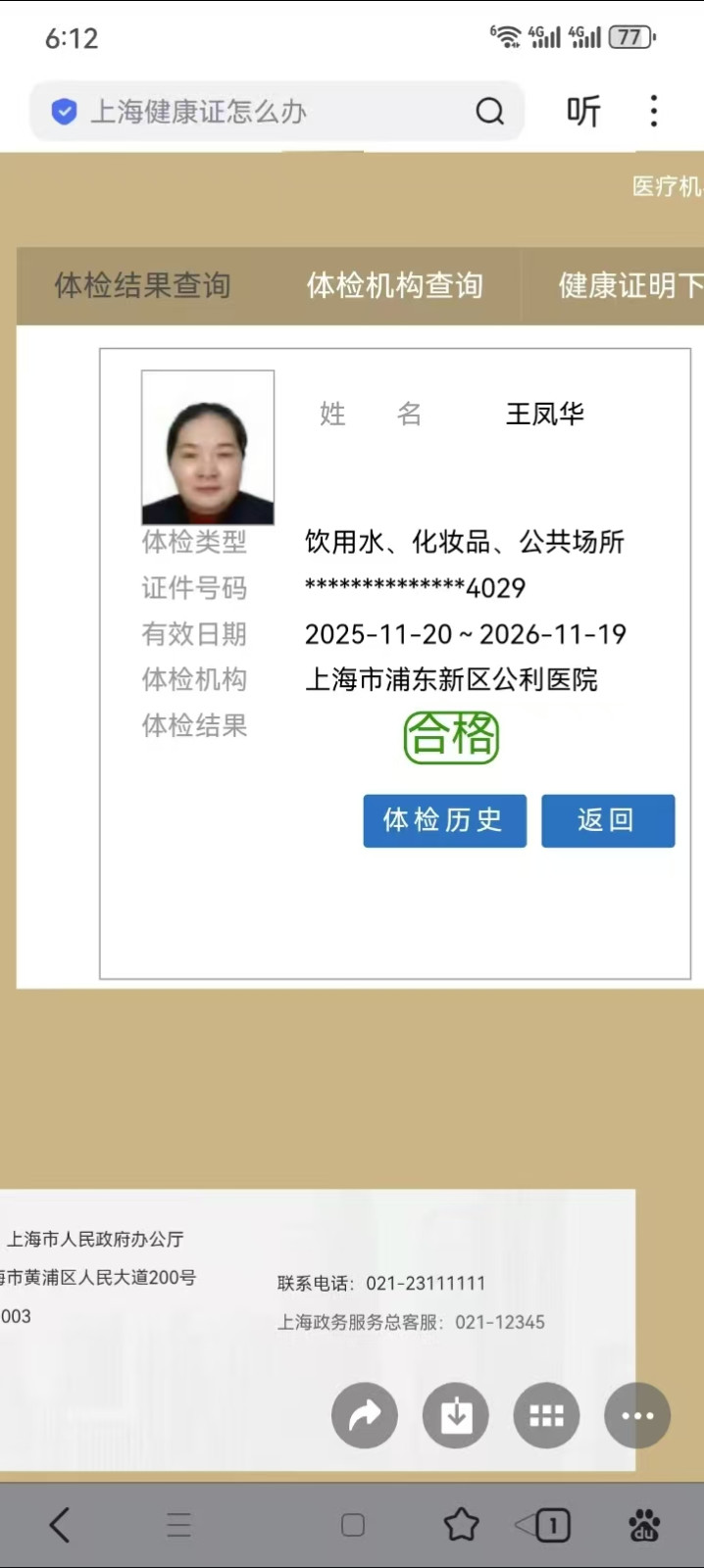Tap the 返回 button

point(607,820)
